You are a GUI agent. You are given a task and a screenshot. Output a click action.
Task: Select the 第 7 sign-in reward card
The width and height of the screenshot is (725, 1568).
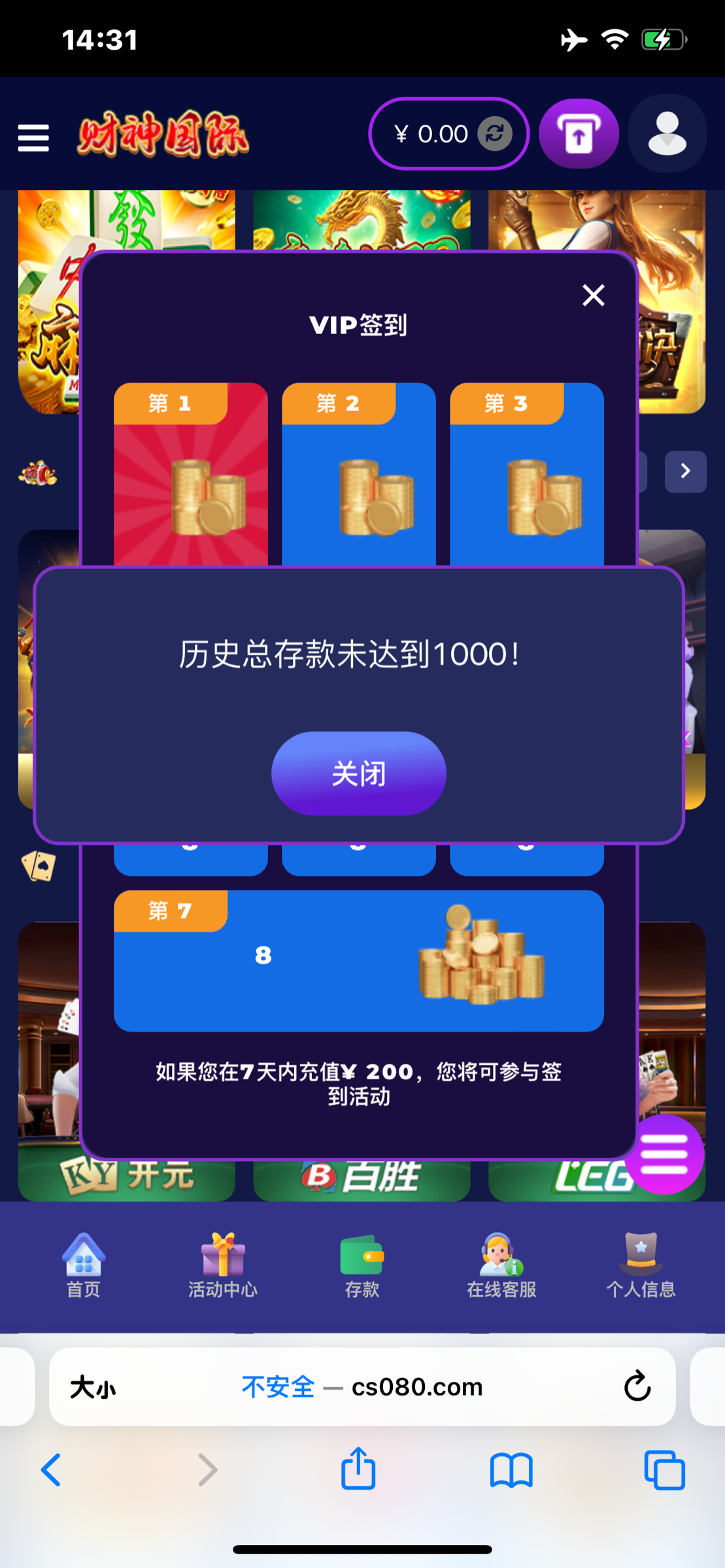pos(358,960)
